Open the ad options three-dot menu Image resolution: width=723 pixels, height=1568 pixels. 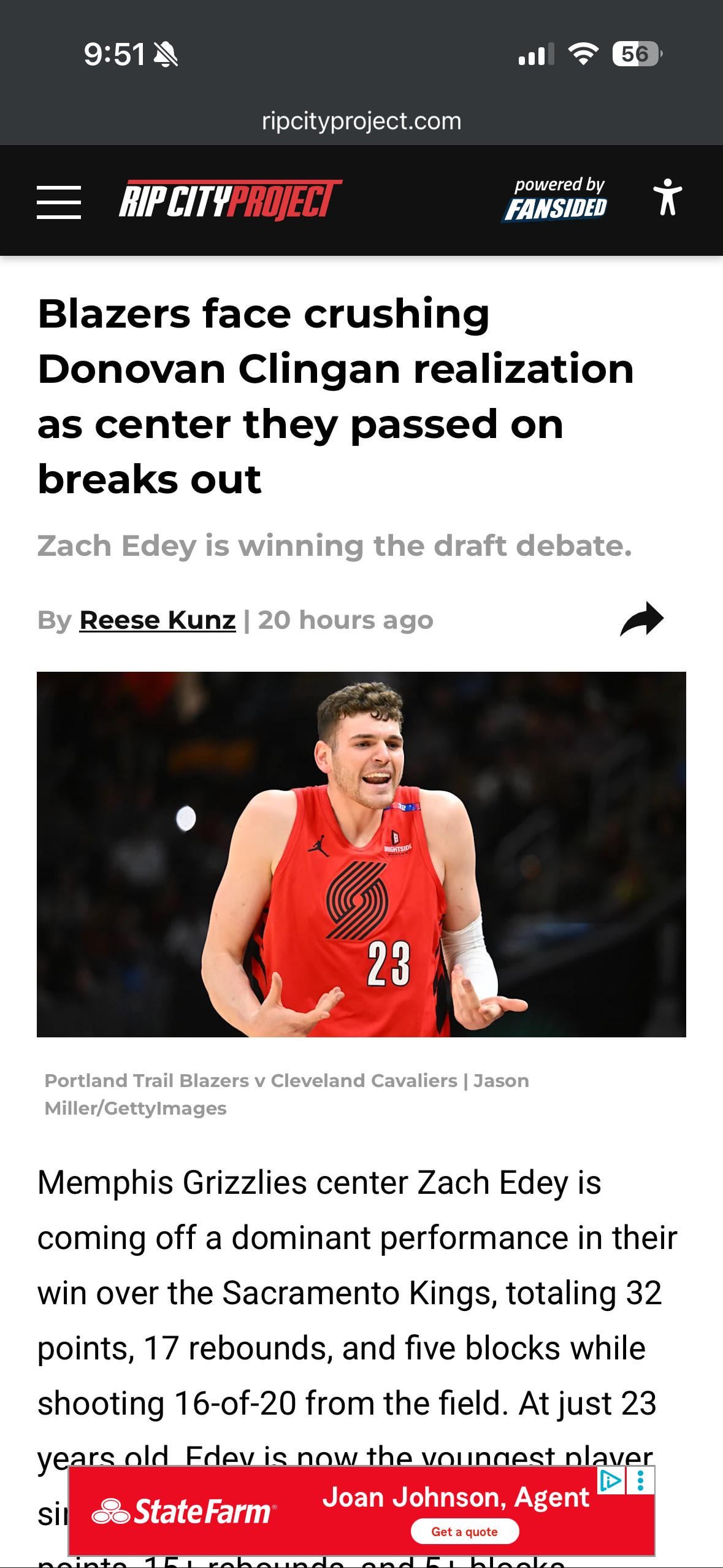[x=640, y=1482]
